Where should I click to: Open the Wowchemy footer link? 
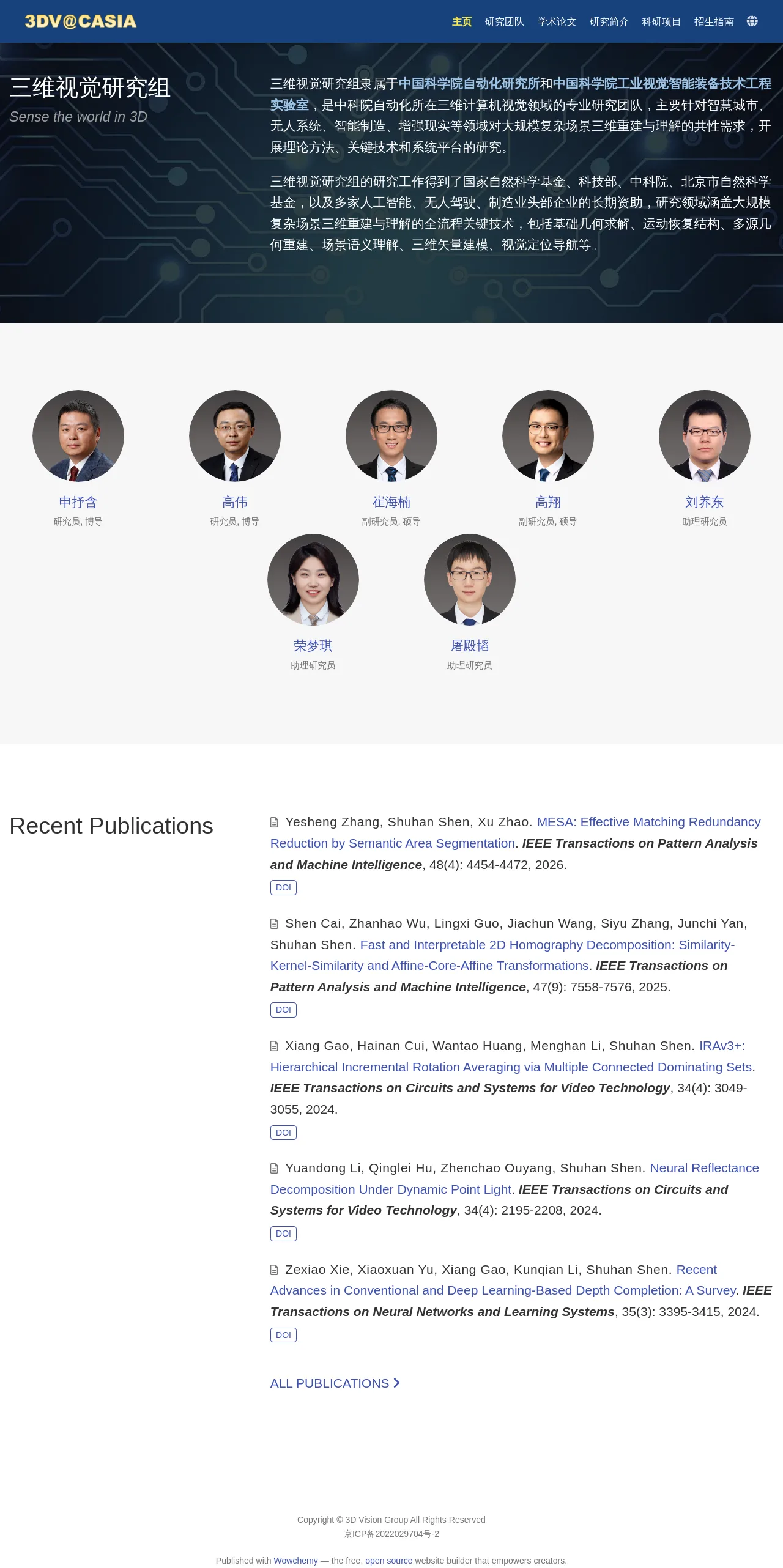295,1561
